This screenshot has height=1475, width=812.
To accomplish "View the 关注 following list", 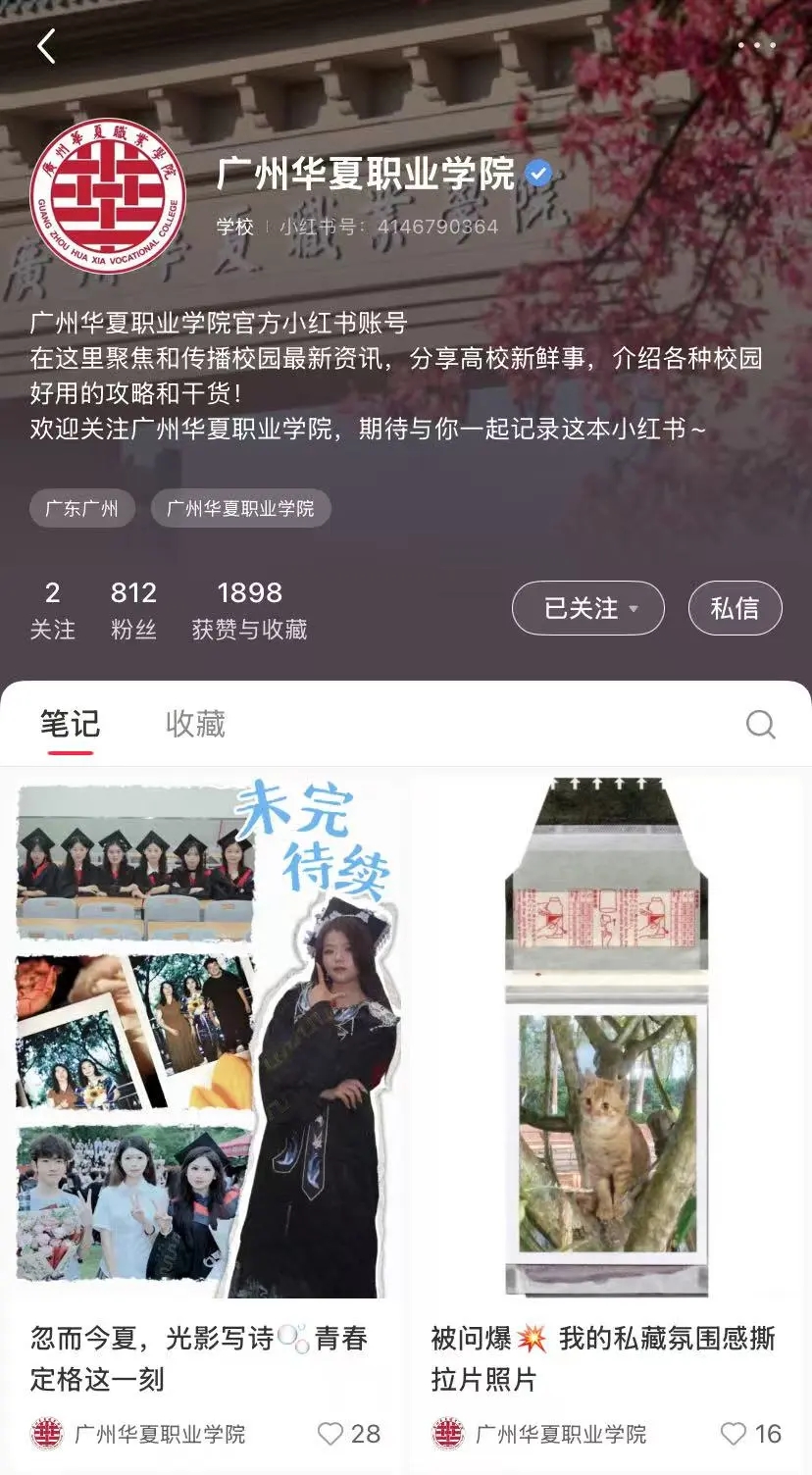I will [x=52, y=609].
